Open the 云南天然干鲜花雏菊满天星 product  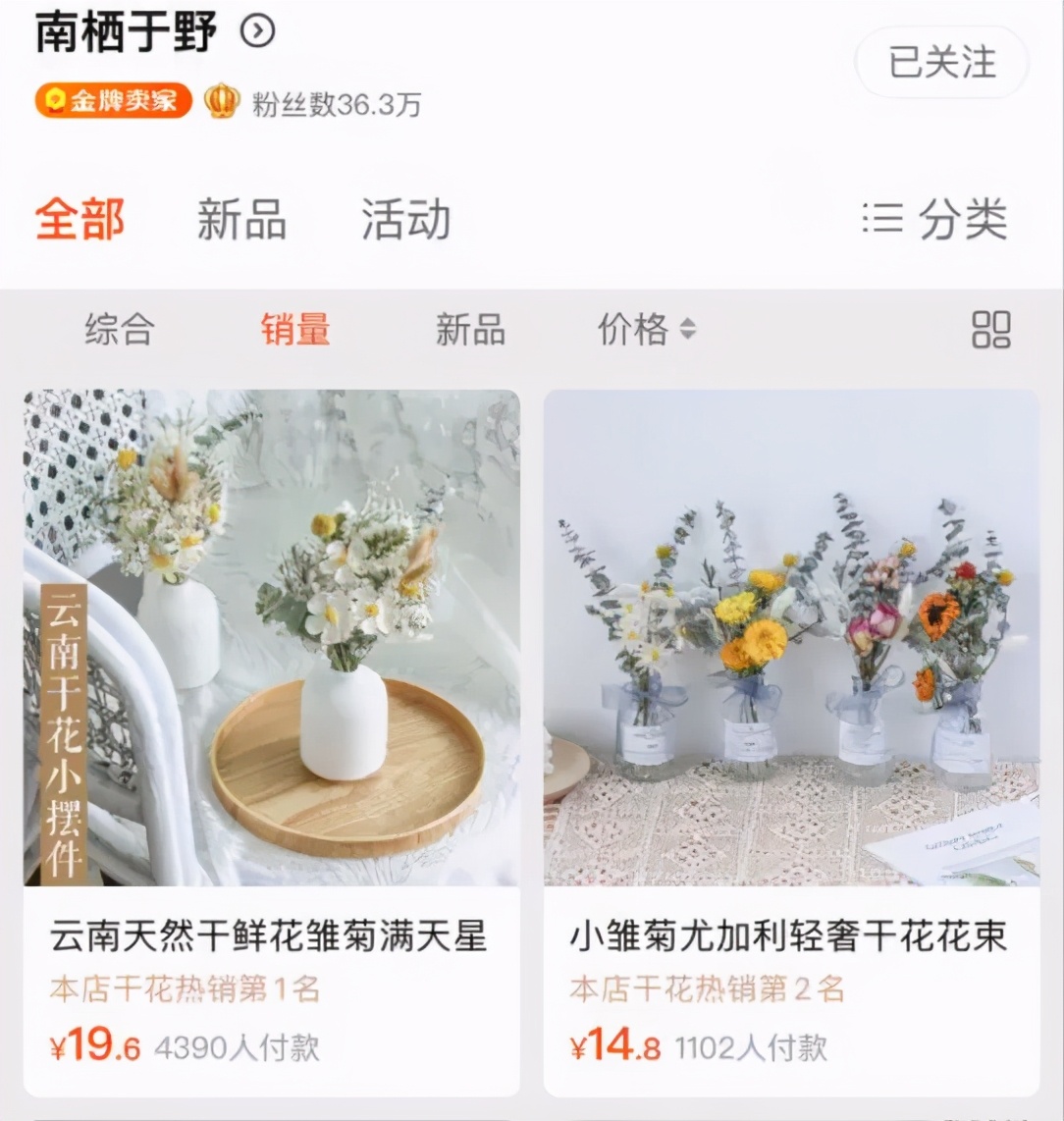pyautogui.click(x=273, y=648)
